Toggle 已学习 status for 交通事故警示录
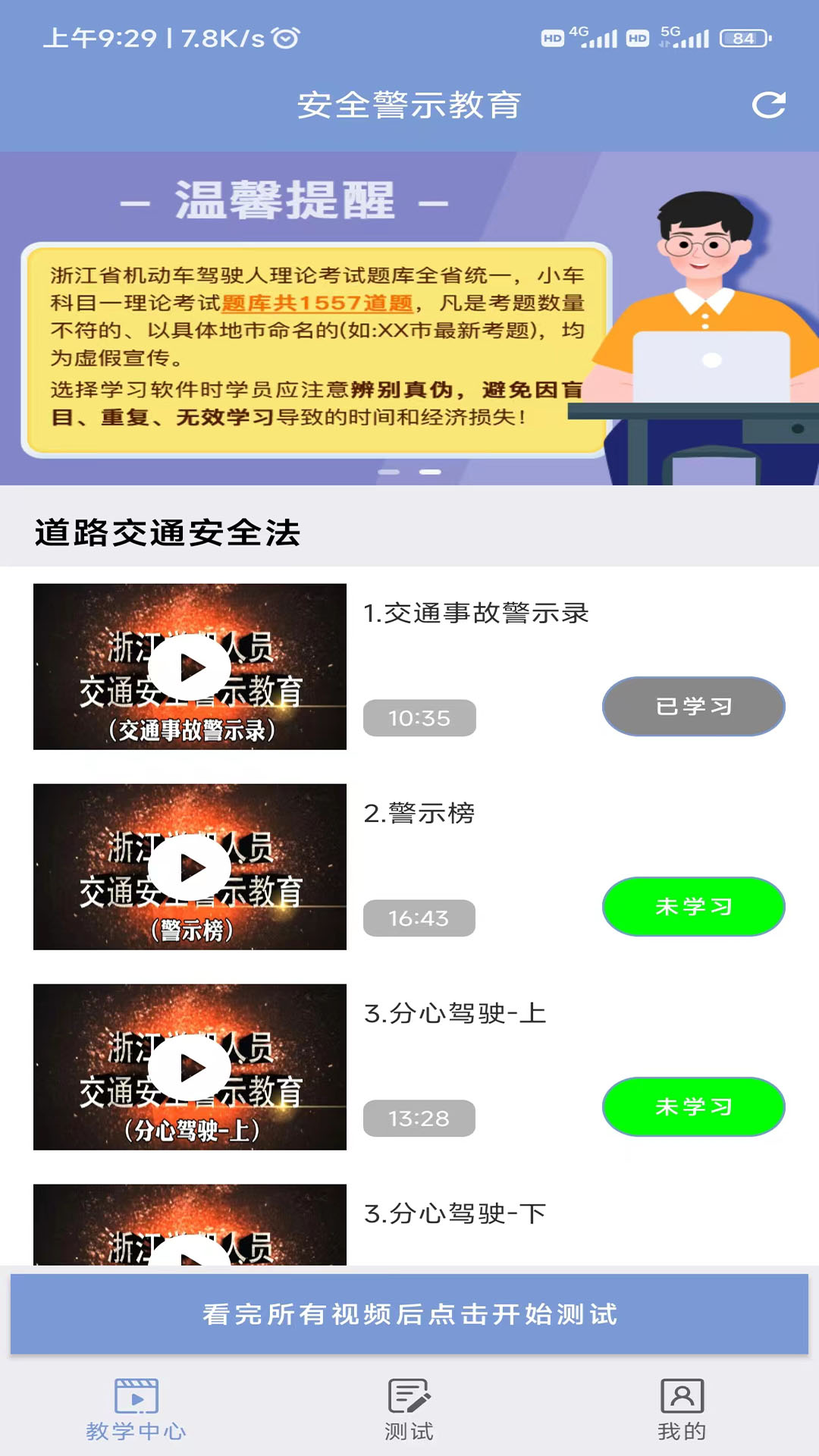The height and width of the screenshot is (1456, 819). click(693, 706)
